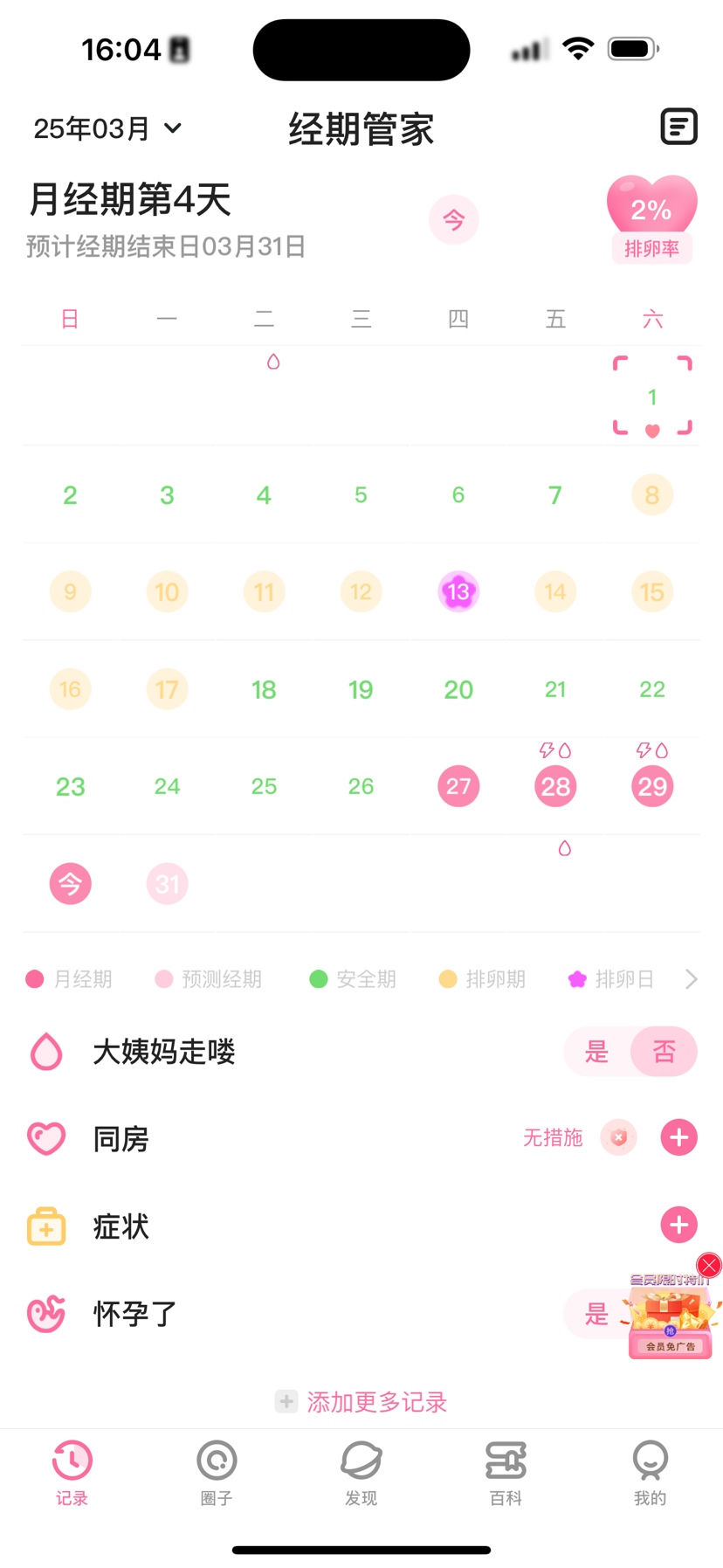The width and height of the screenshot is (723, 1568).
Task: Tap the 今 jump-to-today button
Action: coord(453,219)
